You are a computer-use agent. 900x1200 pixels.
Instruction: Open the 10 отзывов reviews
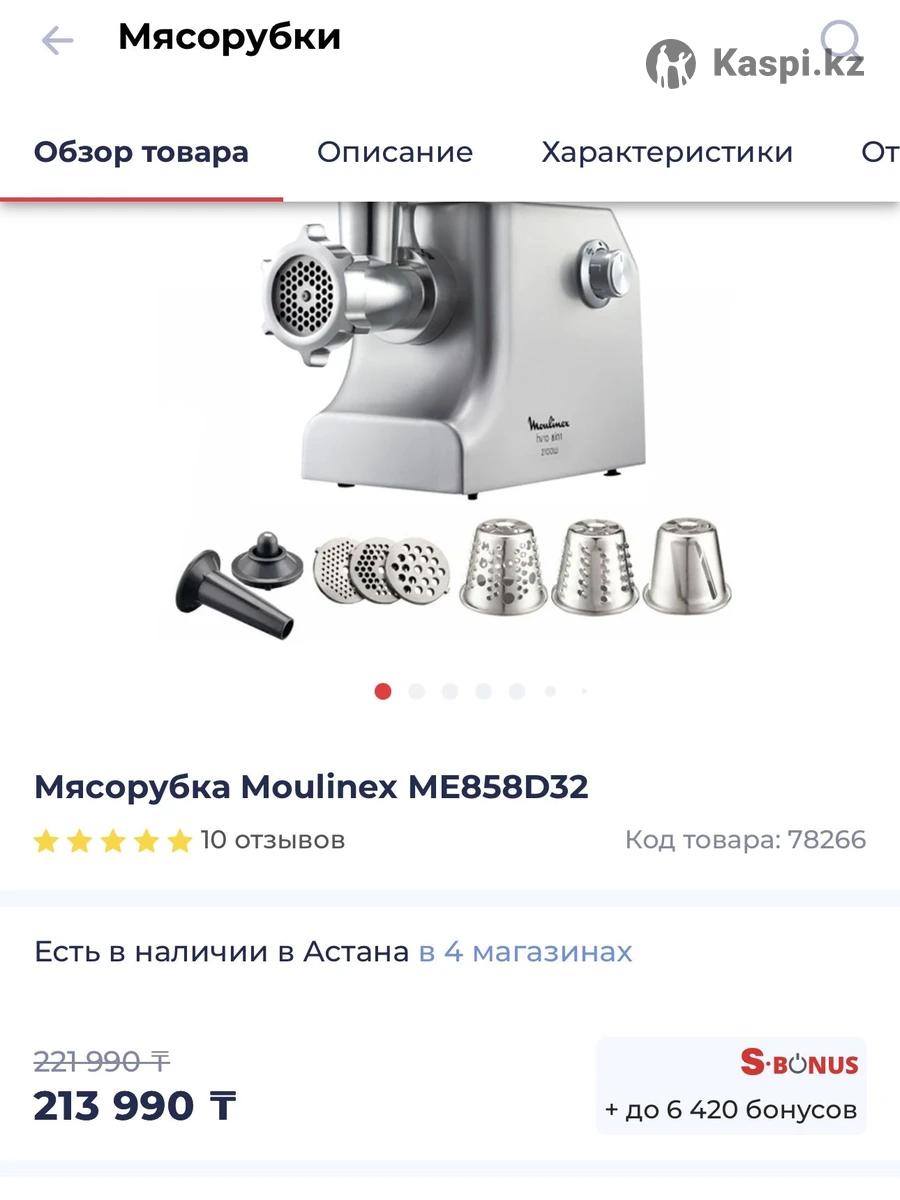point(272,839)
